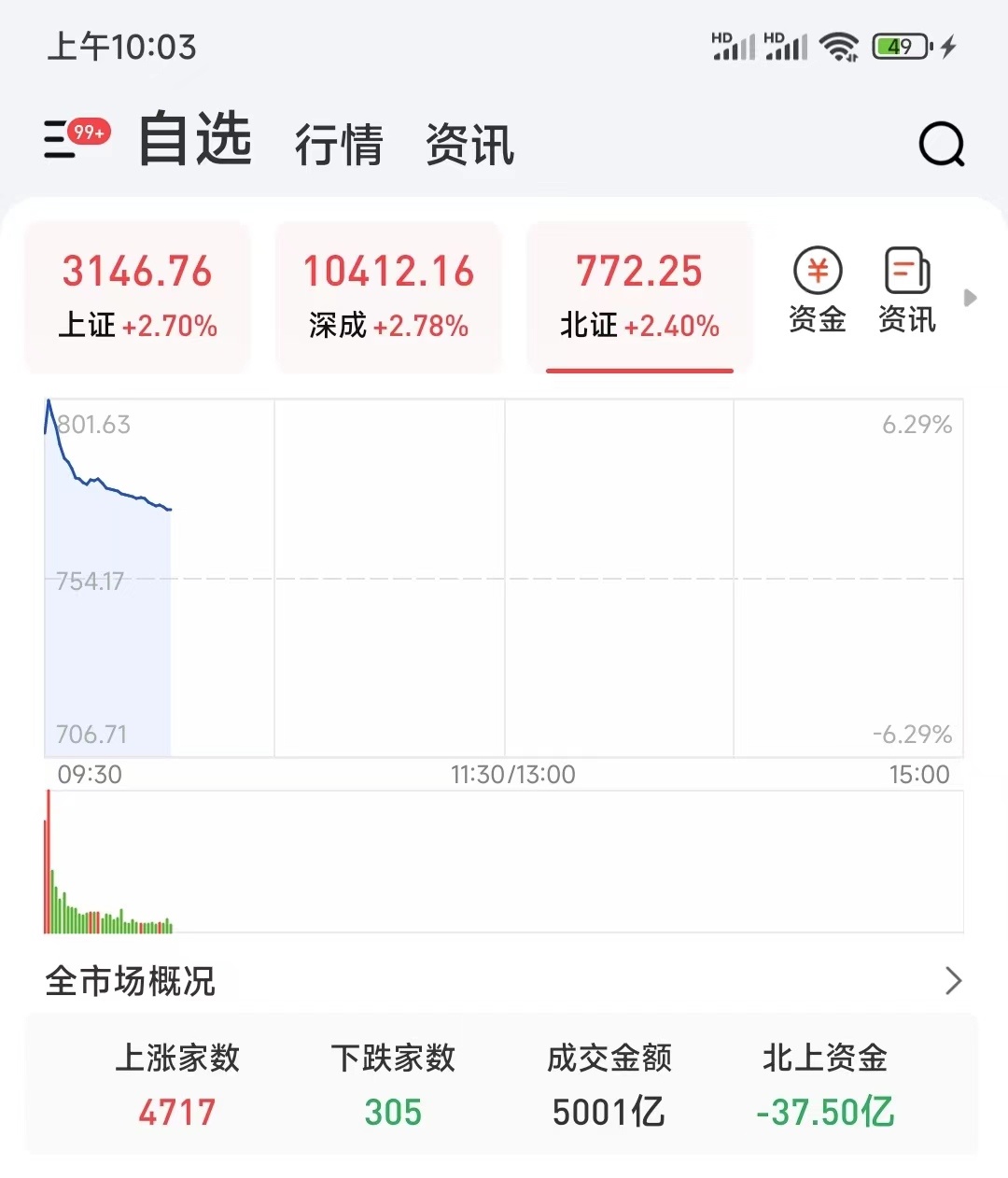
Task: Select the 上证 index card
Action: [138, 296]
